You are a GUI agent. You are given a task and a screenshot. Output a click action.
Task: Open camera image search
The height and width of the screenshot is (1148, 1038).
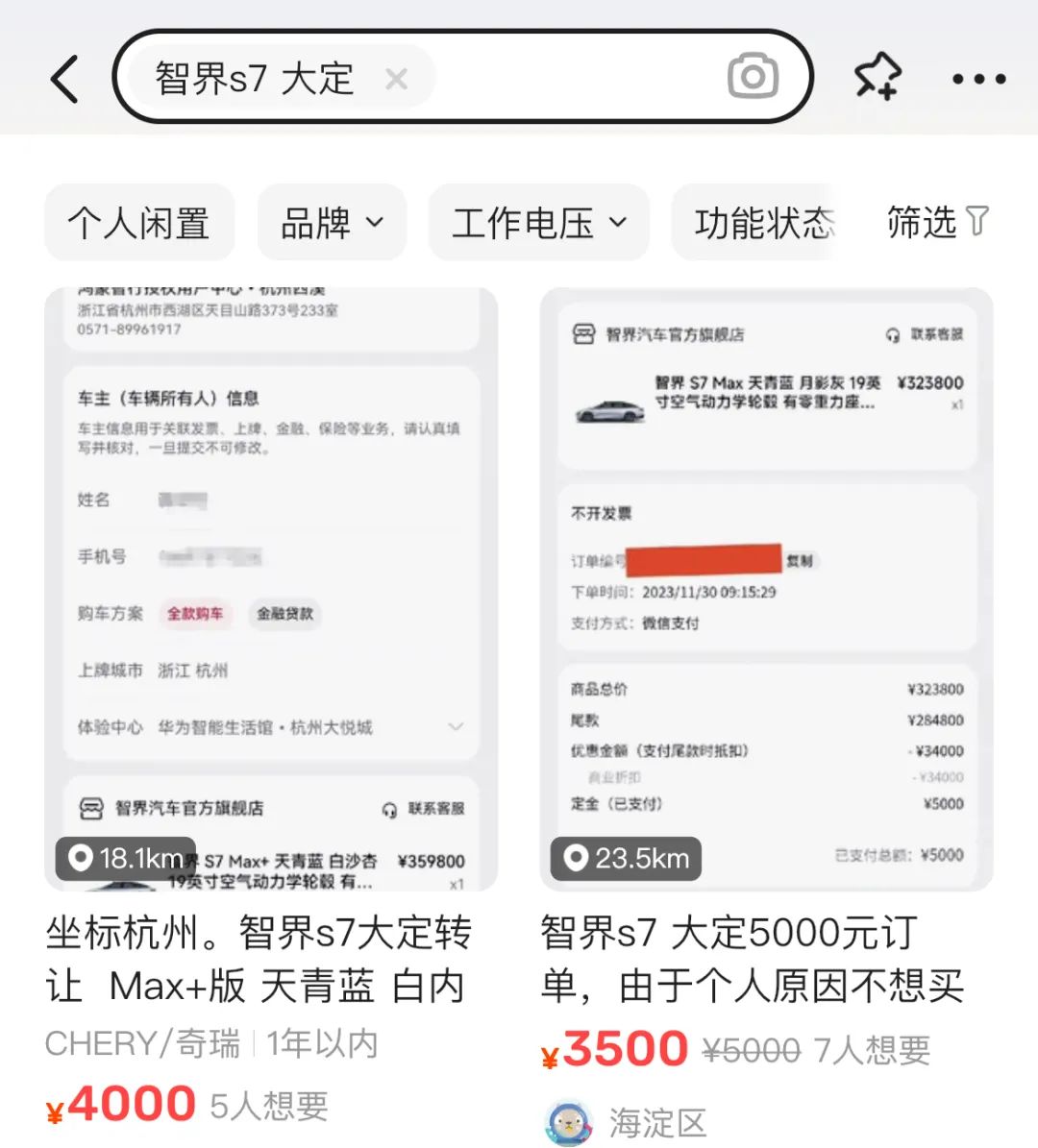click(753, 77)
